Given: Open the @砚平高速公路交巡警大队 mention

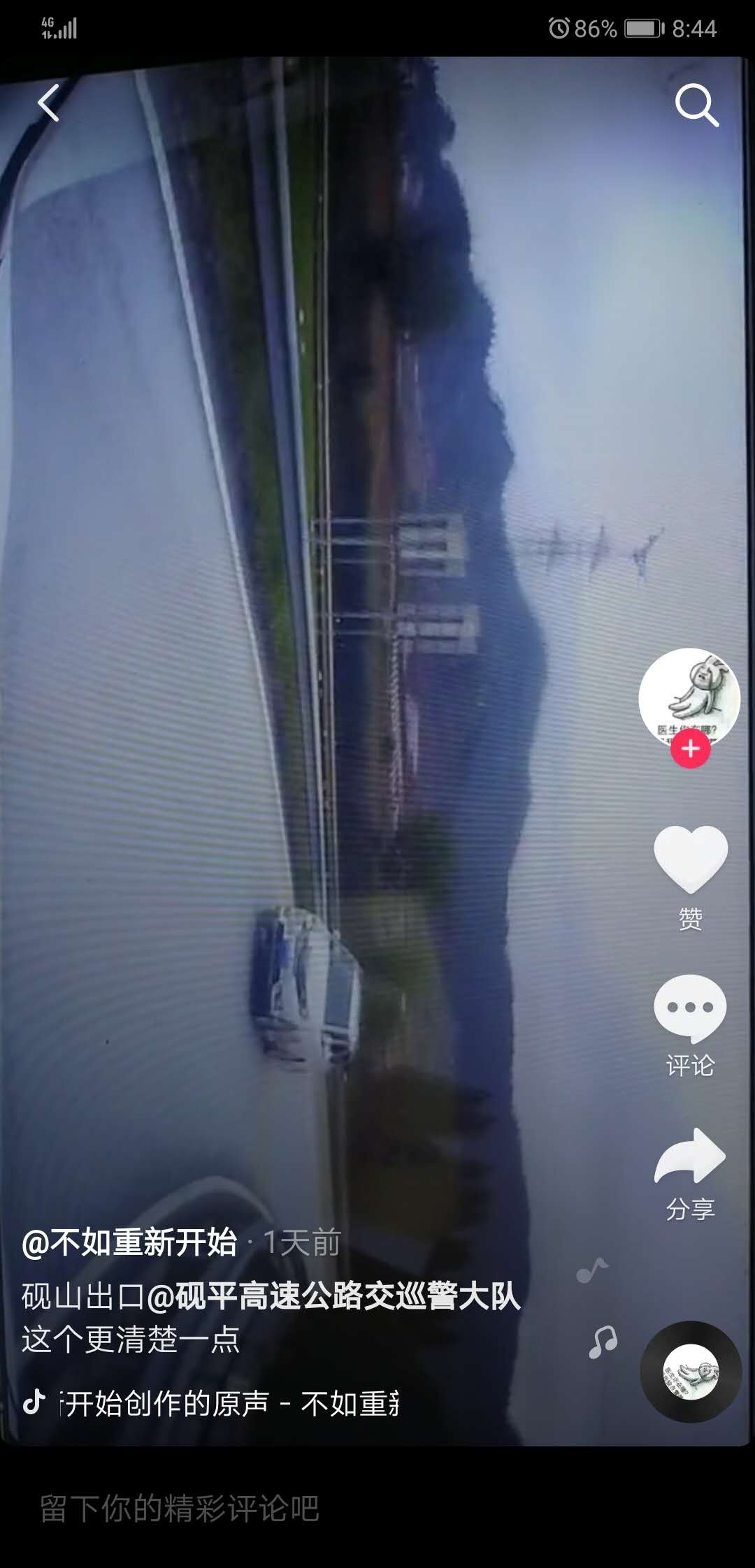Looking at the screenshot, I should (334, 1296).
